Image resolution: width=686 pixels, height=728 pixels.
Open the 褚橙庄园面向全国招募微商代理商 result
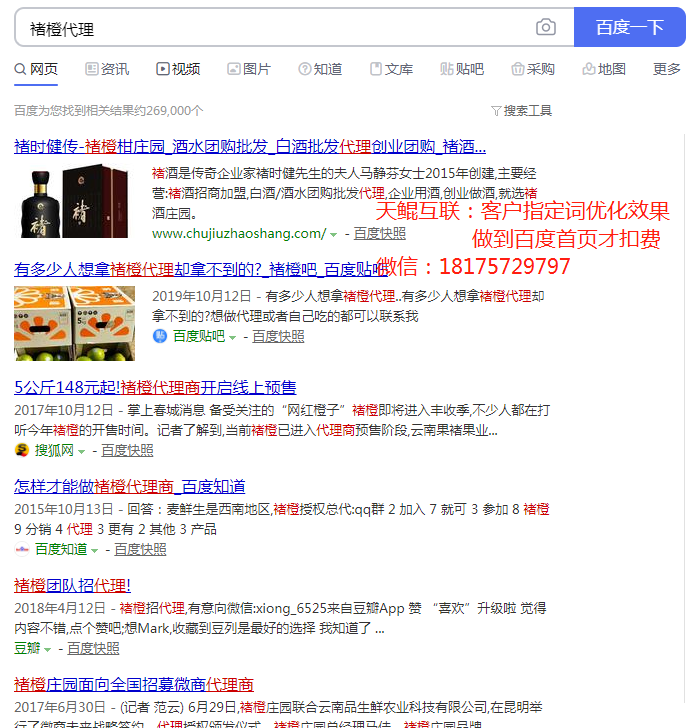134,684
